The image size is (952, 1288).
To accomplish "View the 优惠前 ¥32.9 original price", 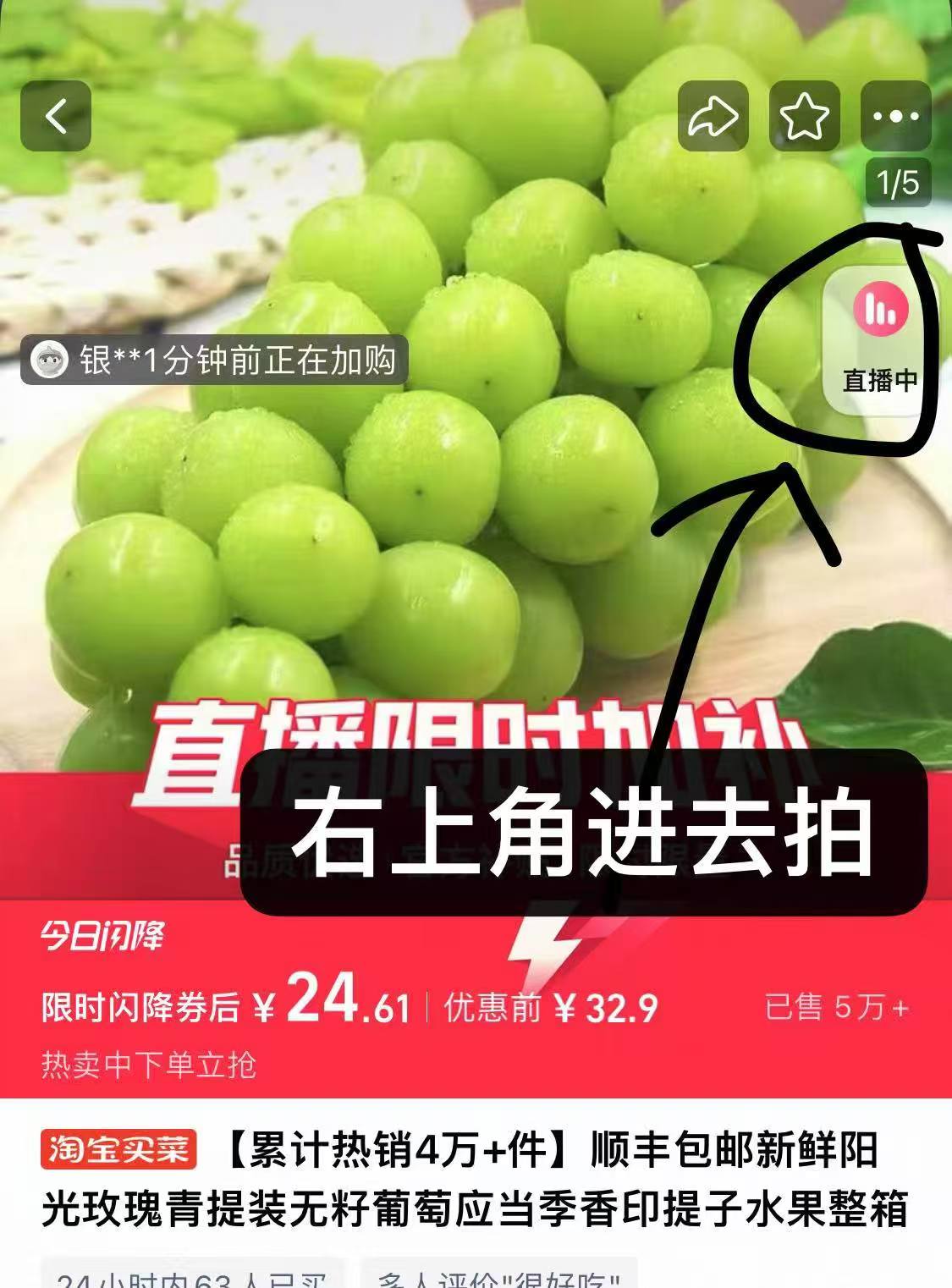I will pyautogui.click(x=550, y=1006).
